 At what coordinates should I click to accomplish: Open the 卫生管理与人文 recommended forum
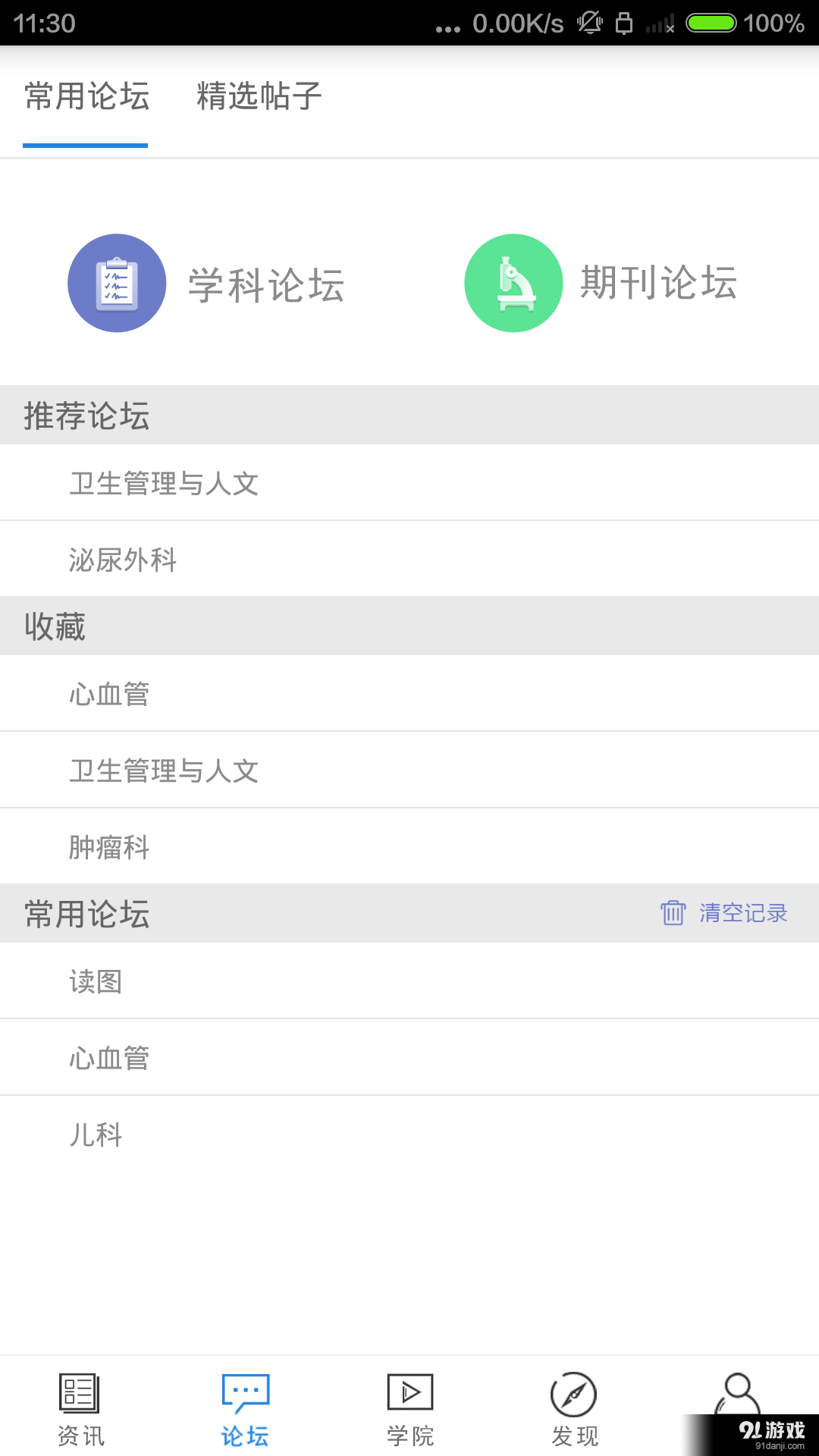[162, 483]
